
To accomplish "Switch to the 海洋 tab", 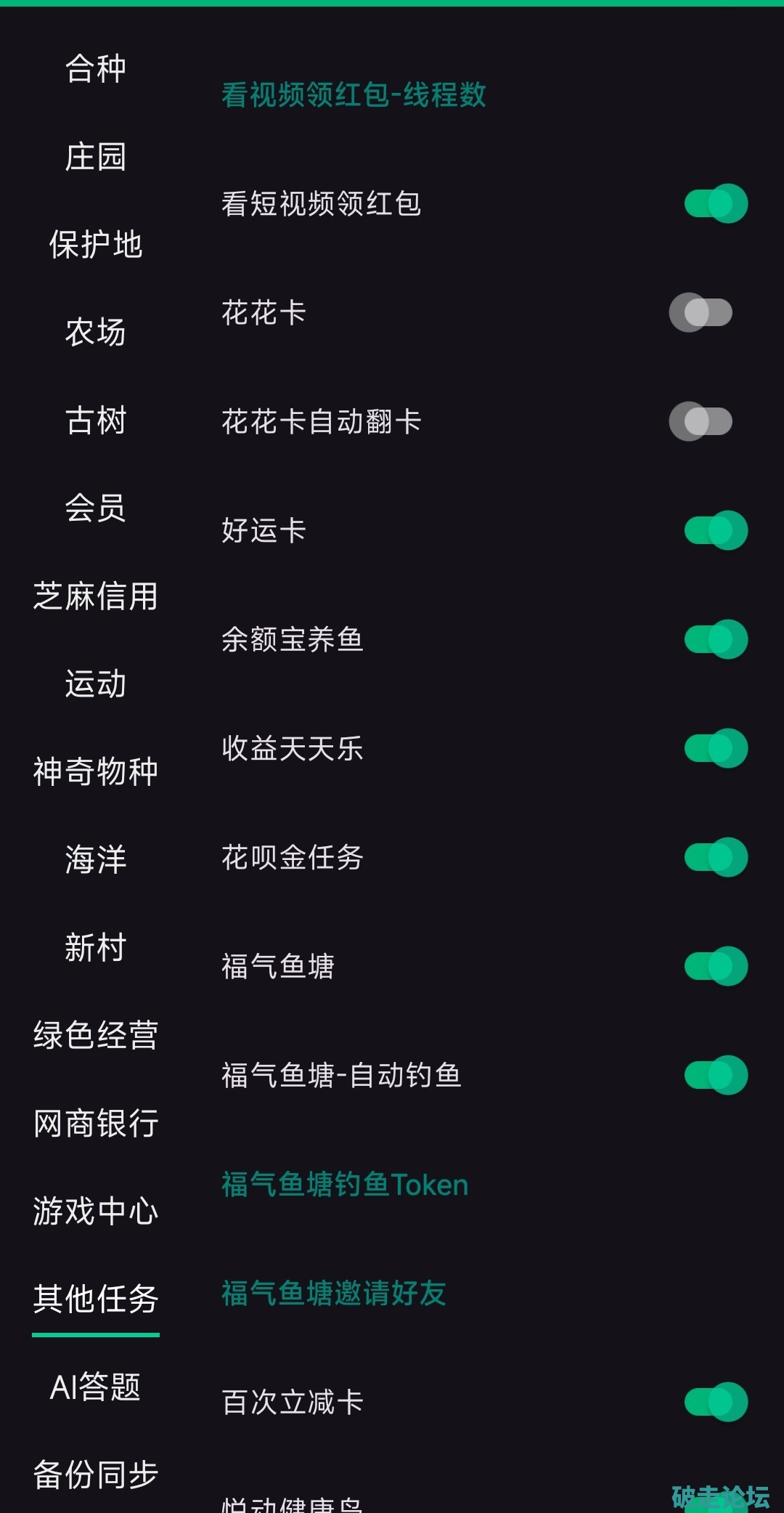I will 95,859.
